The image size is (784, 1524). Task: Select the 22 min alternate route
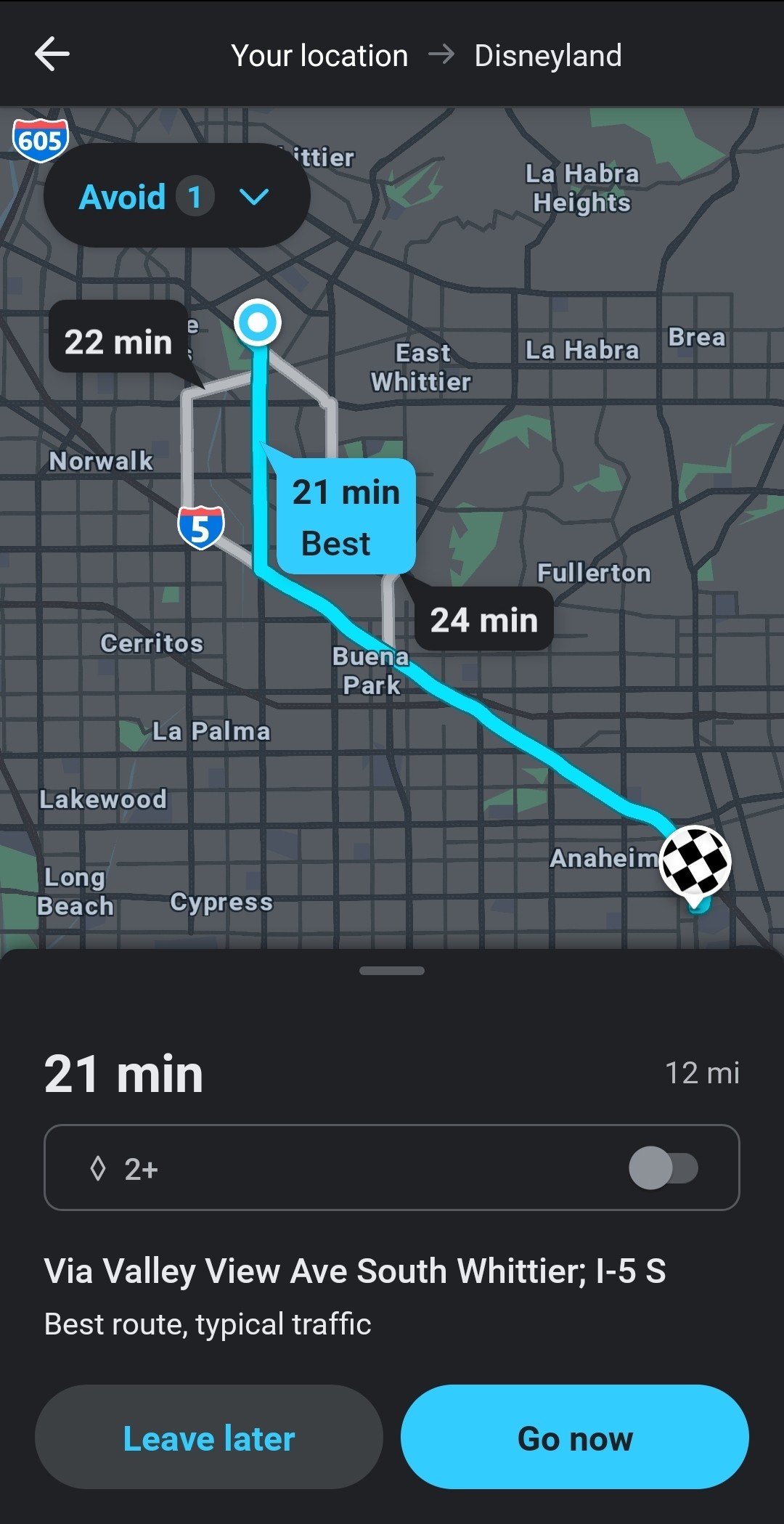tap(118, 341)
